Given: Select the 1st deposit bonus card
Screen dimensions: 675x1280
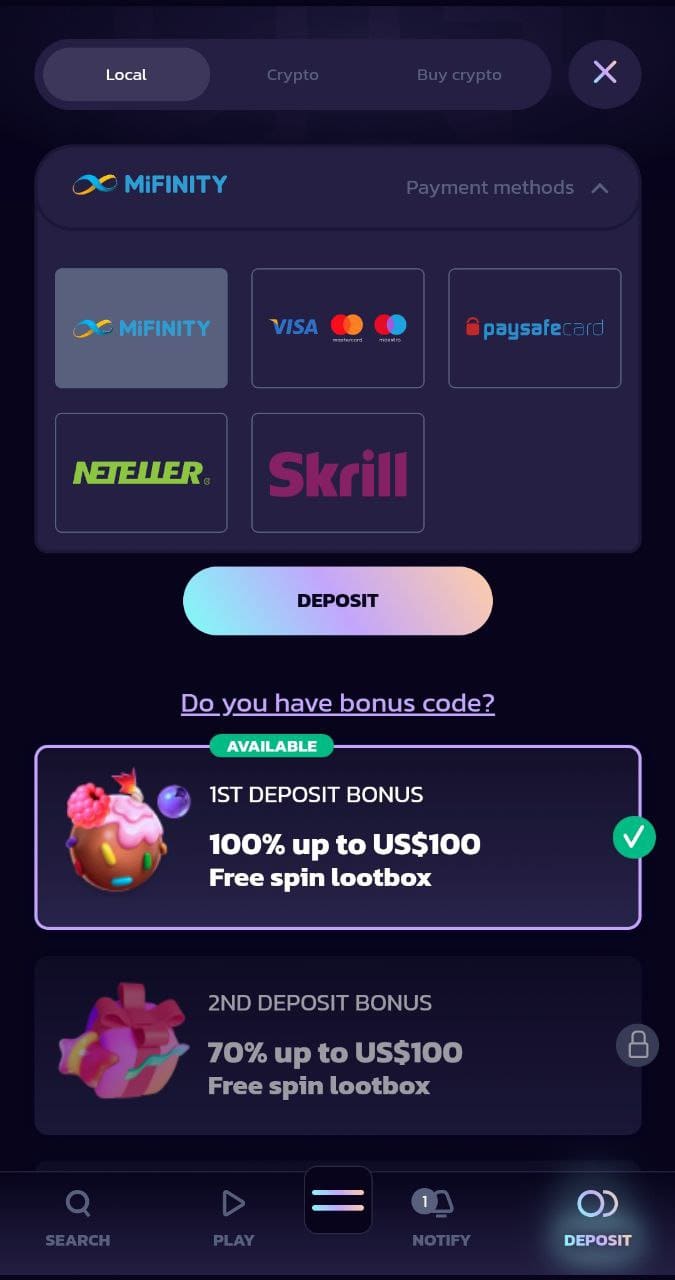Looking at the screenshot, I should tap(338, 838).
